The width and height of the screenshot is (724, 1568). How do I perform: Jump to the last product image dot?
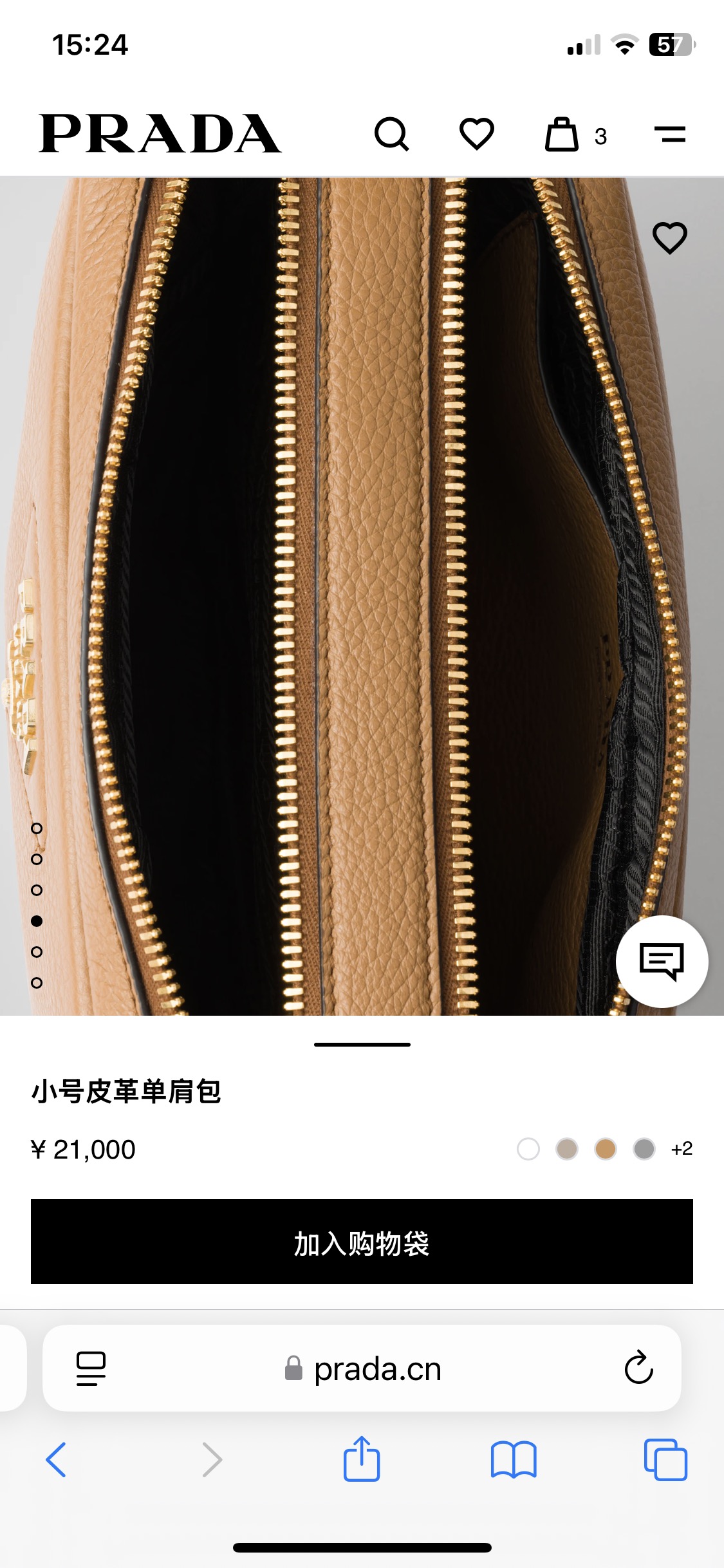point(37,983)
